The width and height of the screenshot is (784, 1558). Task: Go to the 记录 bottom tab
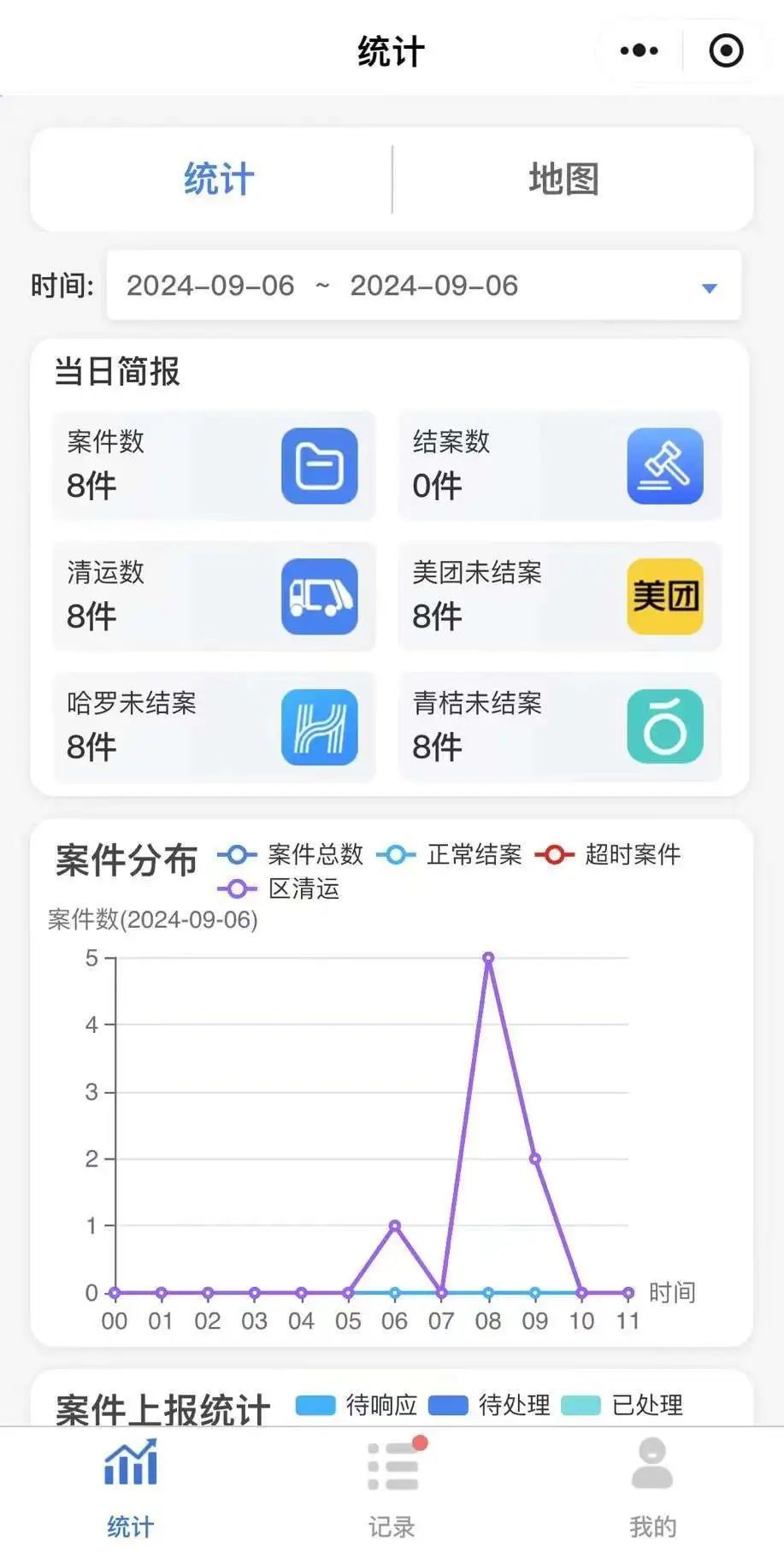(x=392, y=1488)
